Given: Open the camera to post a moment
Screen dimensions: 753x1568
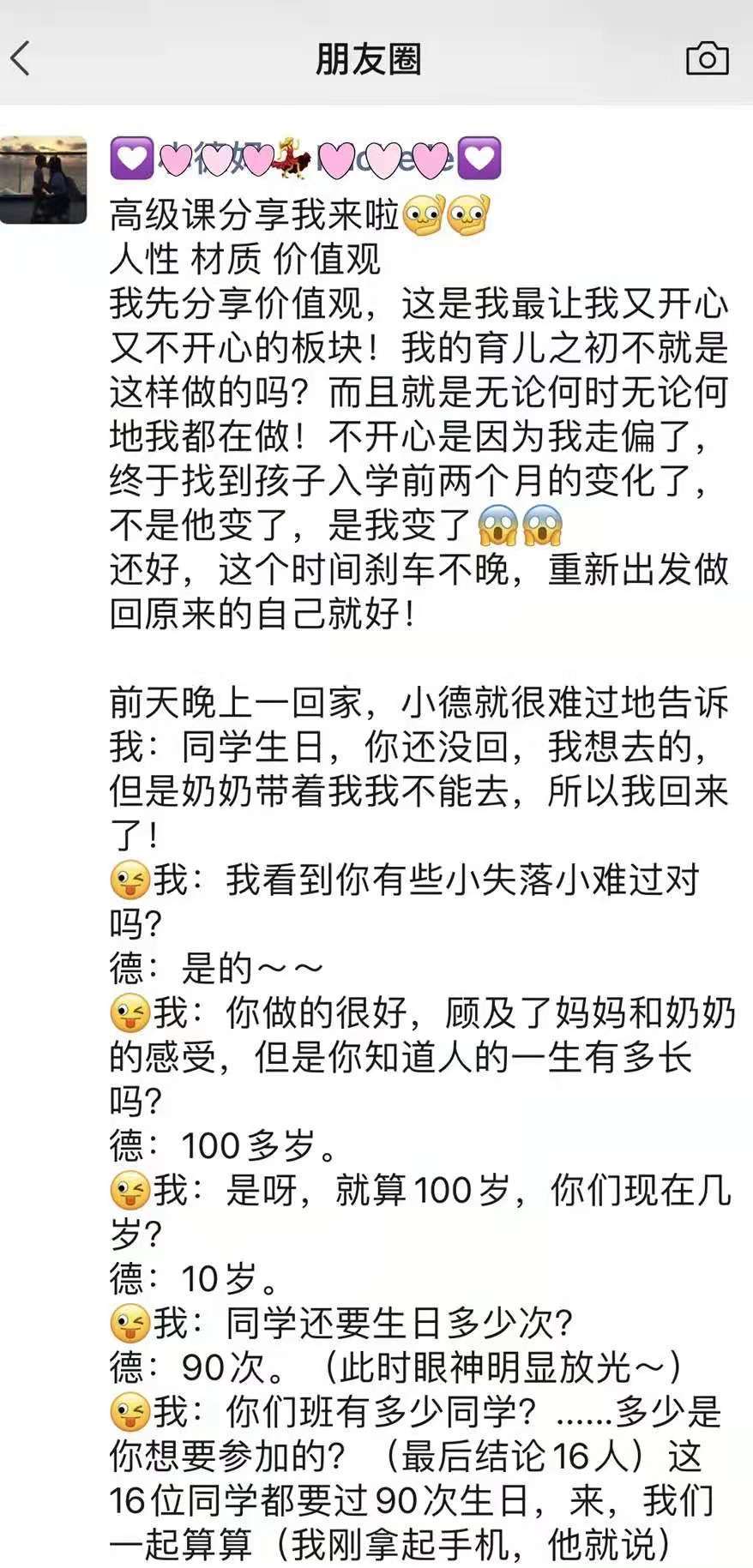Looking at the screenshot, I should pos(707,59).
